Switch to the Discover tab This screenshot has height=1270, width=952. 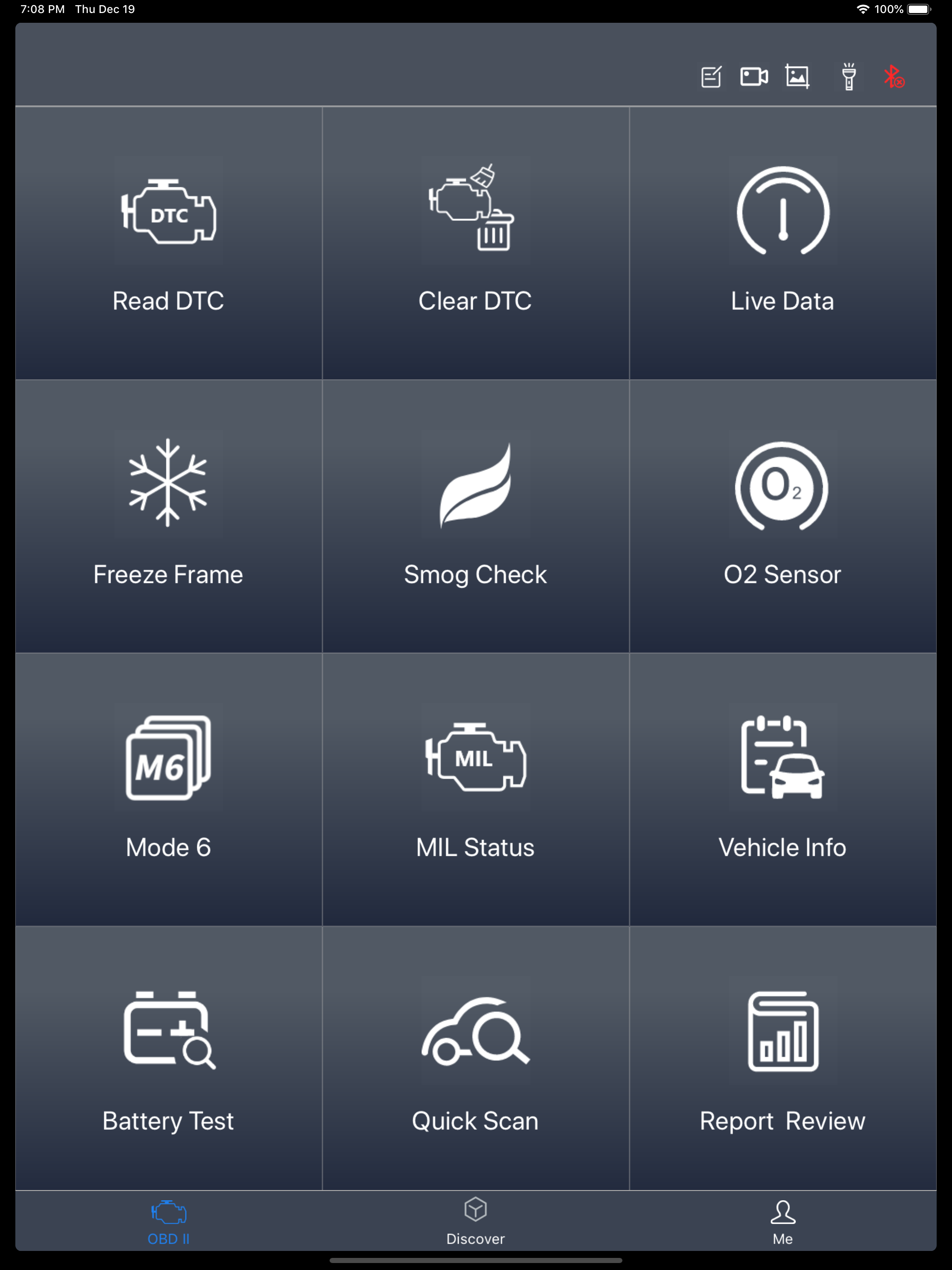click(476, 1222)
